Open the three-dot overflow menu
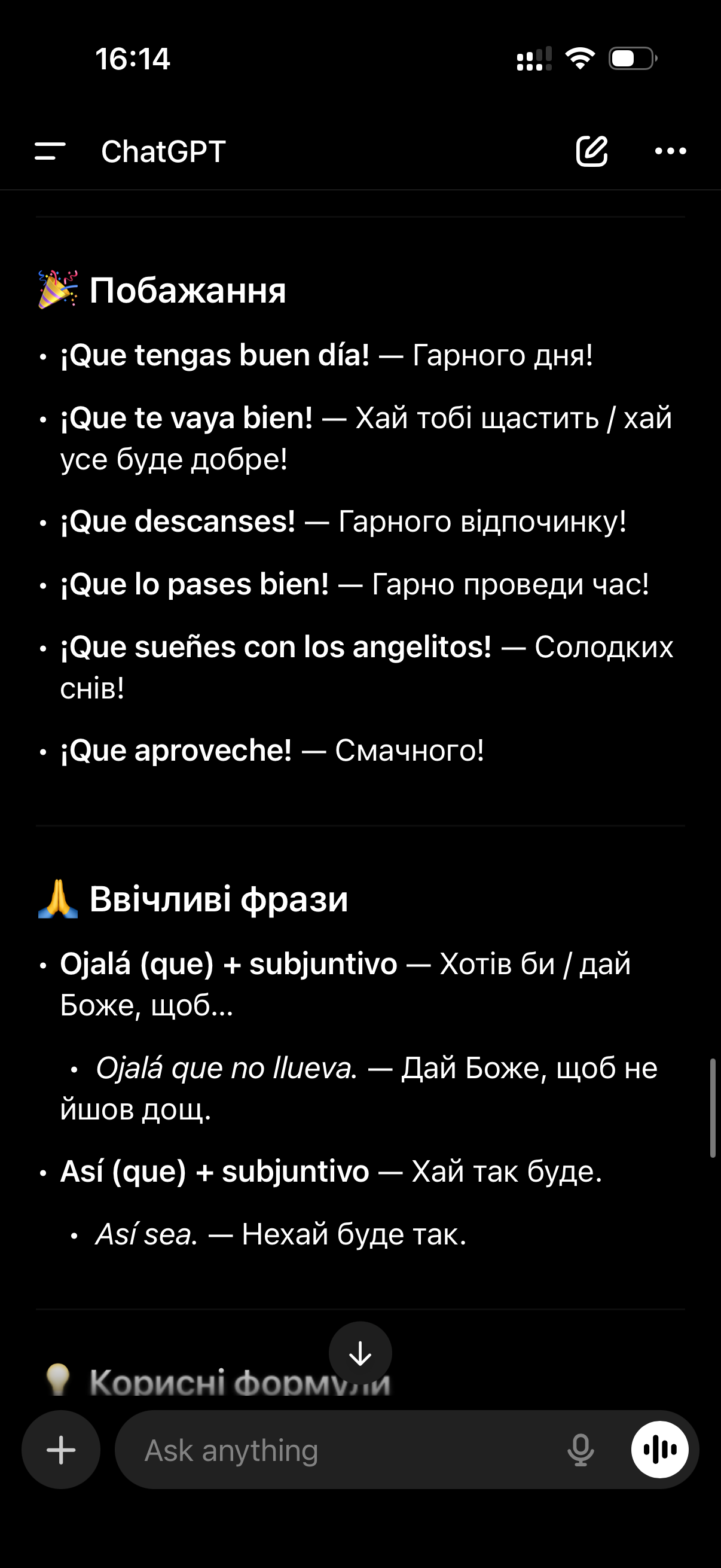Image resolution: width=721 pixels, height=1568 pixels. click(670, 151)
